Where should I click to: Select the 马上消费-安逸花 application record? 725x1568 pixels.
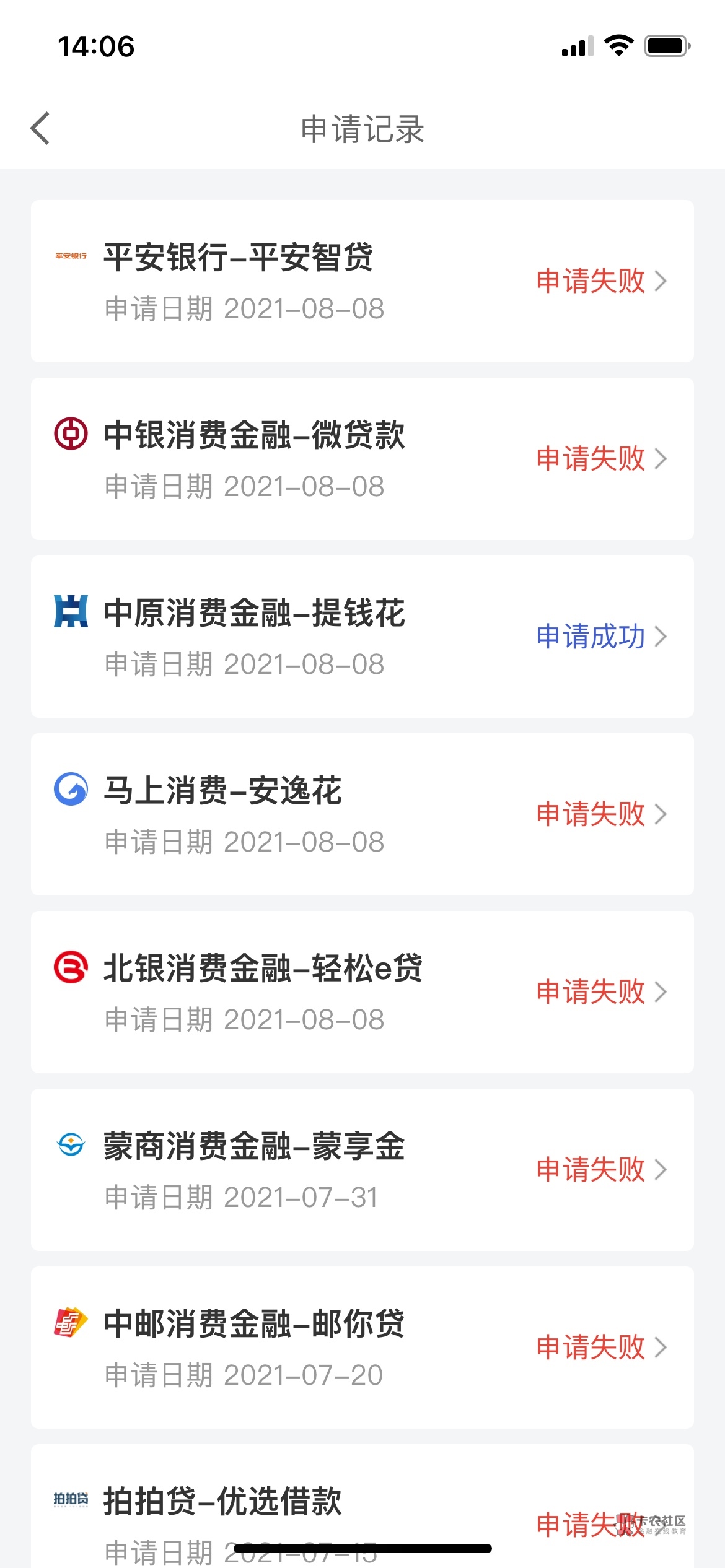coord(362,814)
